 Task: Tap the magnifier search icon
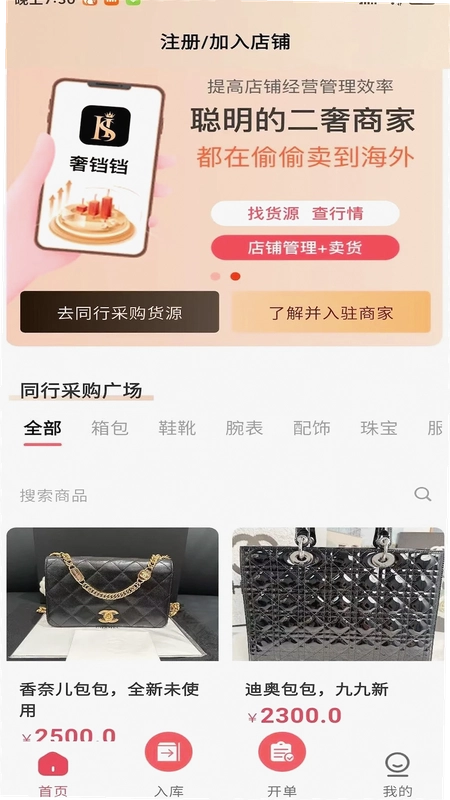(x=422, y=494)
